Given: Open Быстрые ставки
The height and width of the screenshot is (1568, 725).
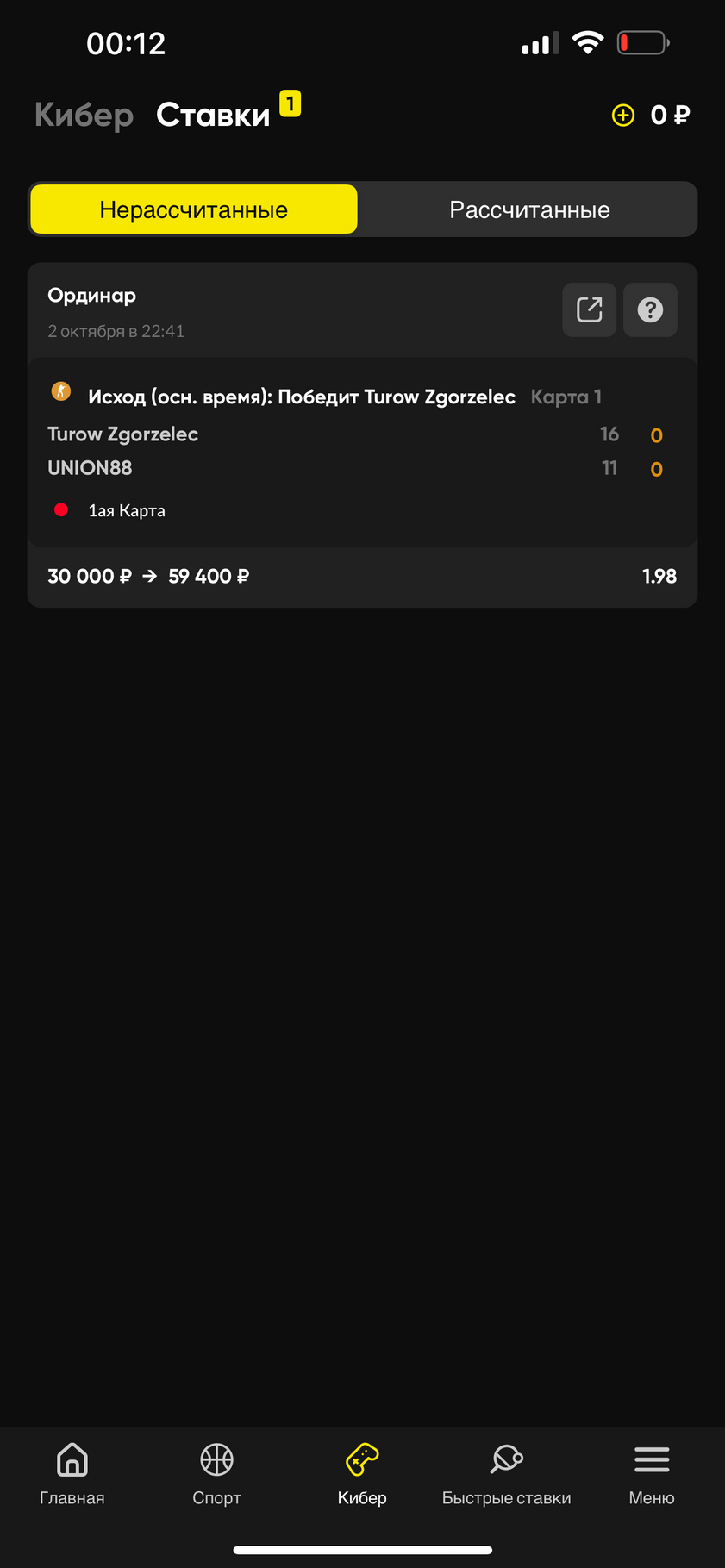Looking at the screenshot, I should (507, 1475).
